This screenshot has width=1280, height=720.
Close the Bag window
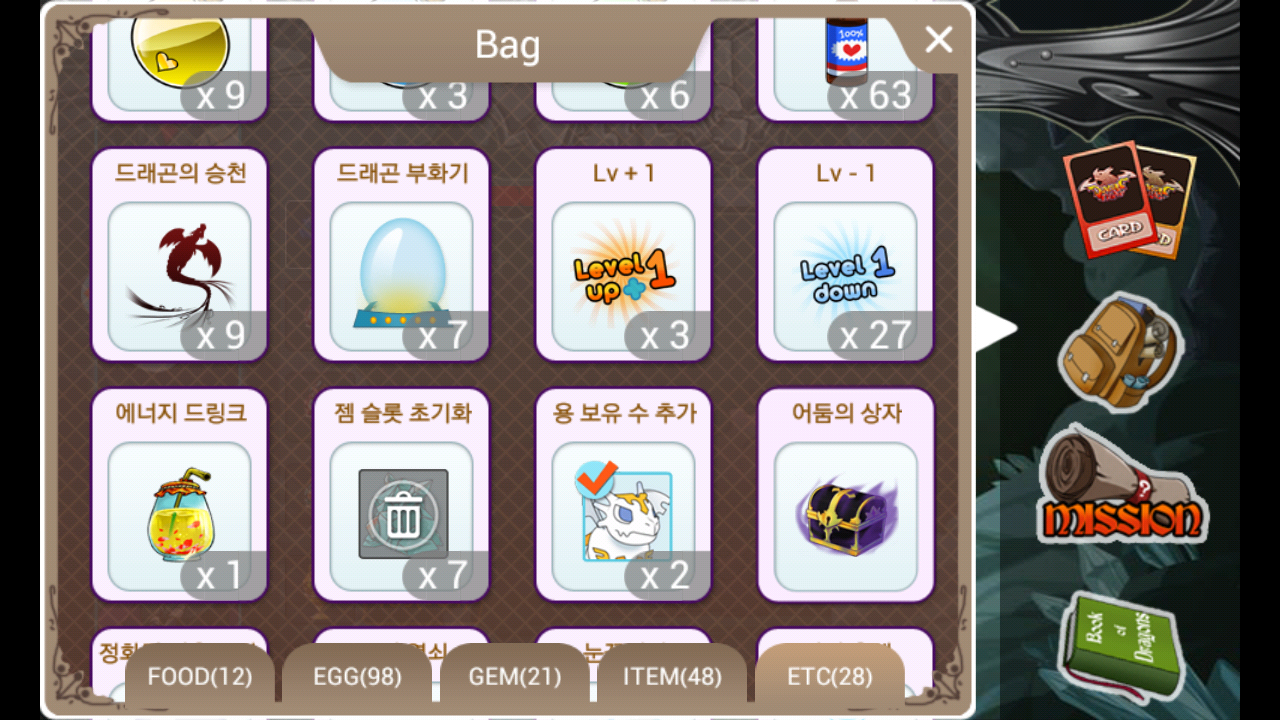click(938, 40)
